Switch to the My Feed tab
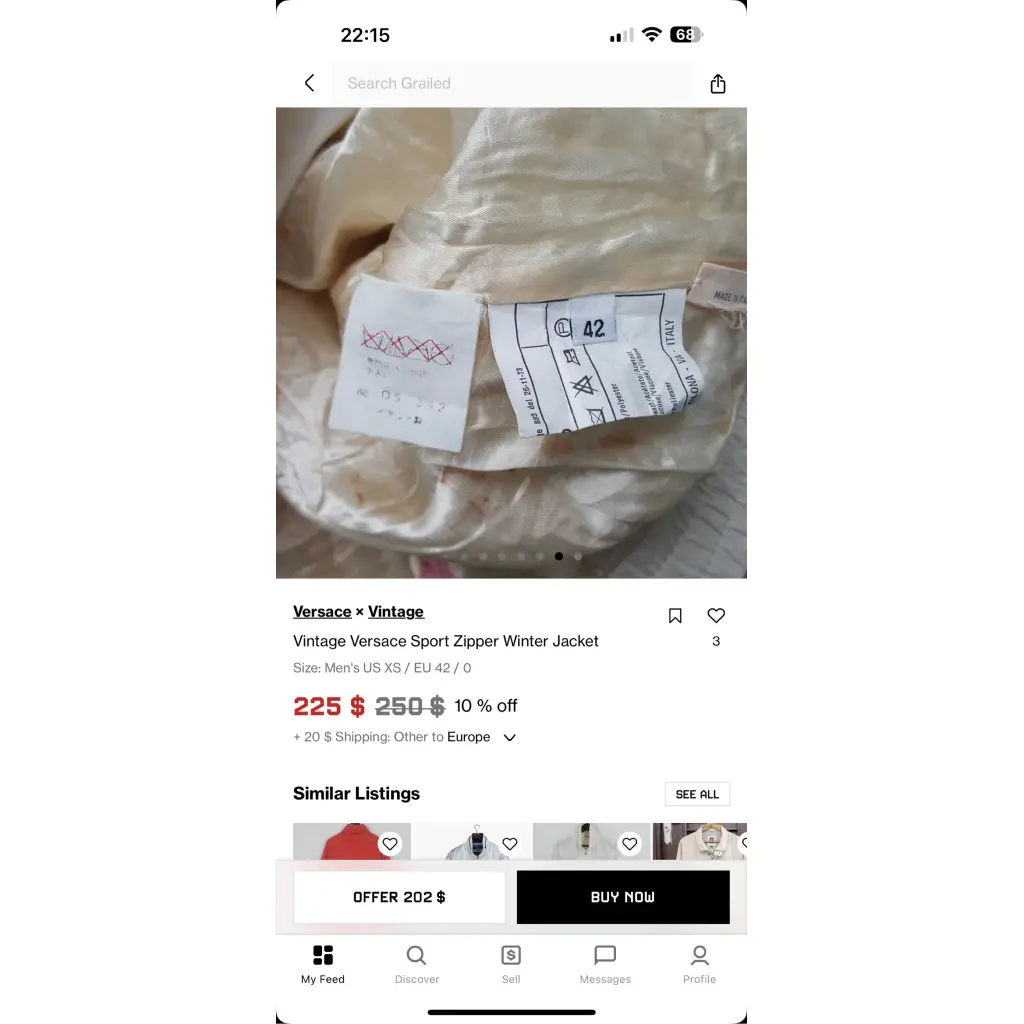 tap(323, 964)
